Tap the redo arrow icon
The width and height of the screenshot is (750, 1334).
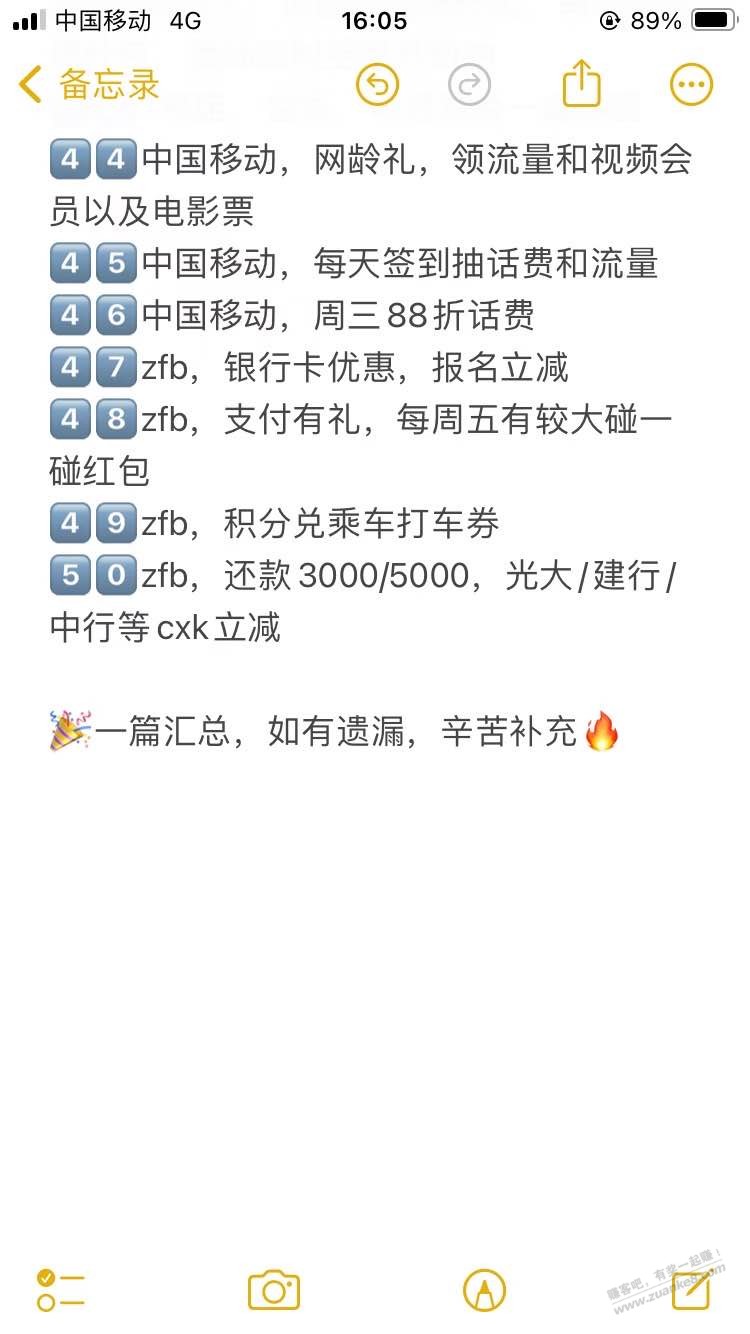click(469, 85)
